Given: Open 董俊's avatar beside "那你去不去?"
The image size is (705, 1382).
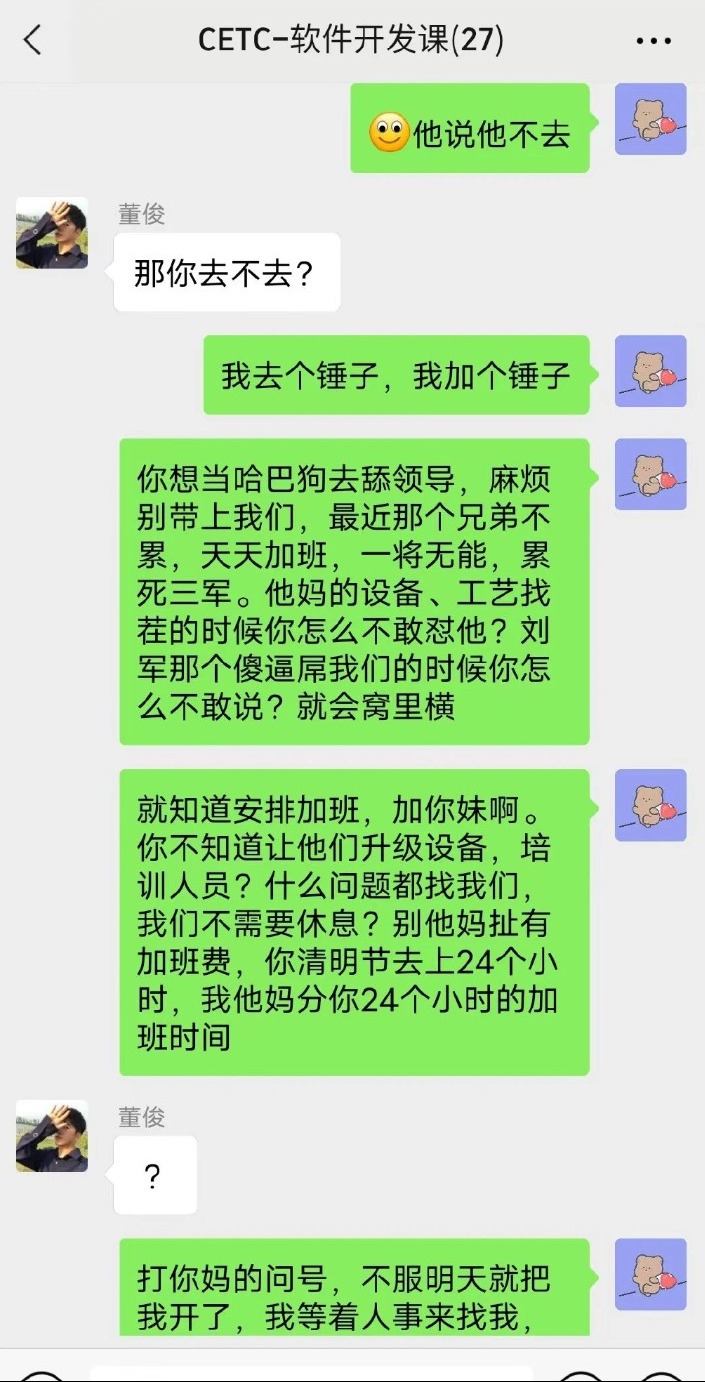Looking at the screenshot, I should [x=52, y=233].
